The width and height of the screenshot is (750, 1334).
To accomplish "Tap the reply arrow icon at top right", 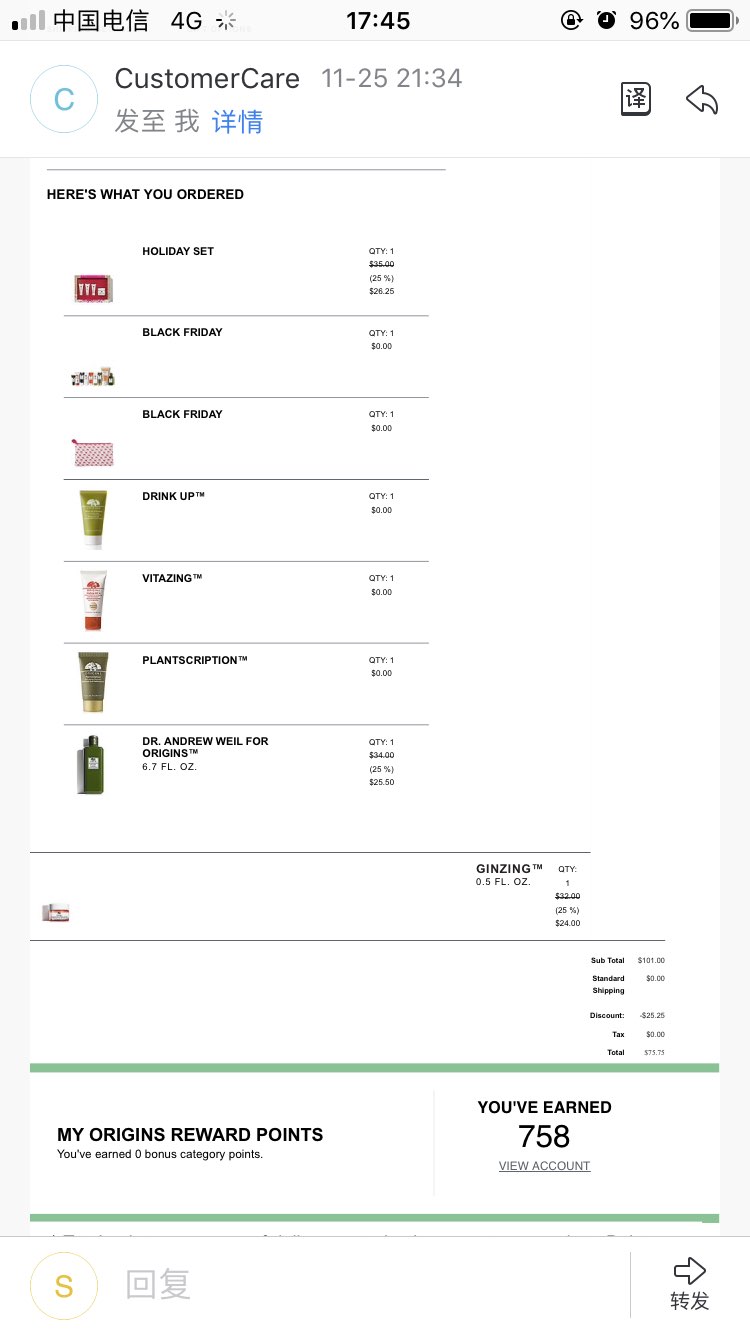I will tap(702, 99).
